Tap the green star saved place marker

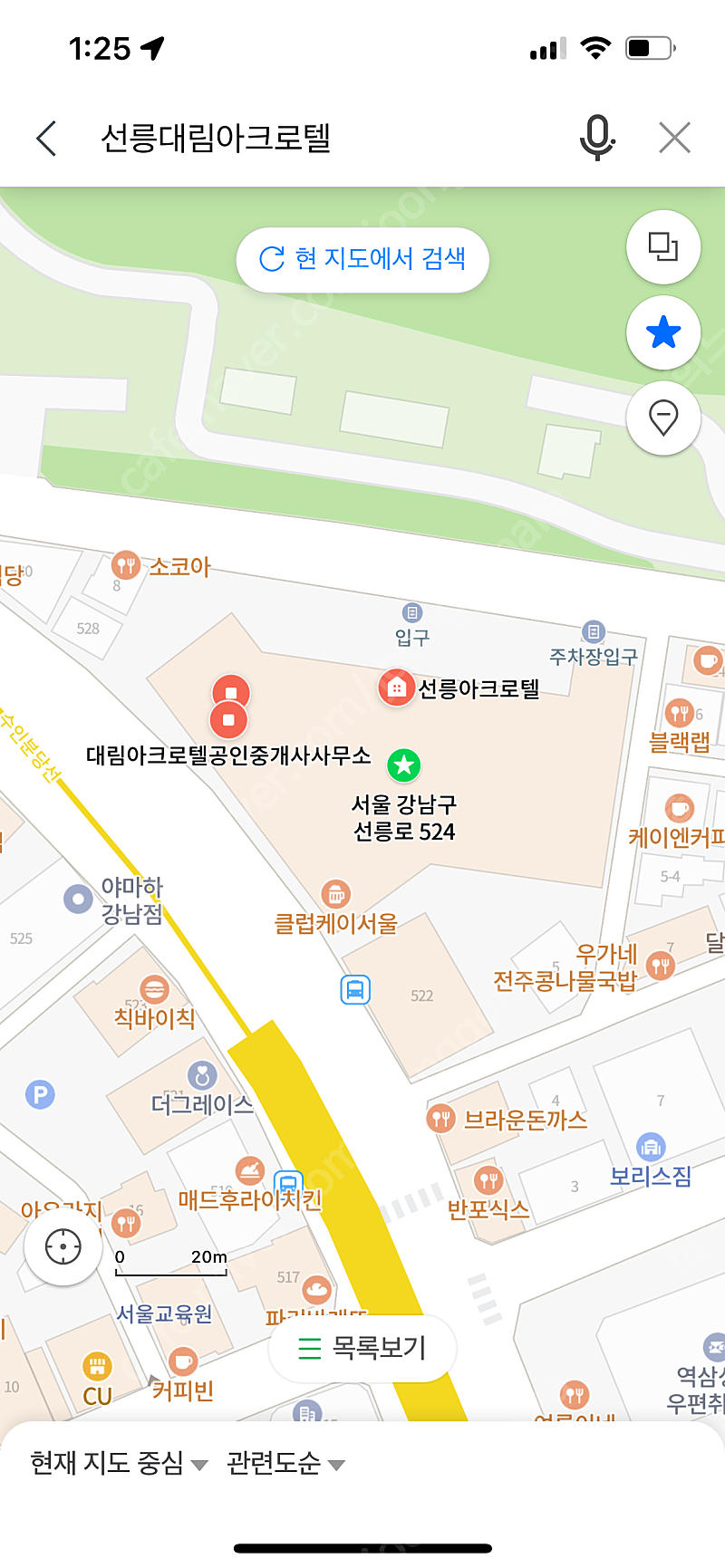[x=404, y=765]
